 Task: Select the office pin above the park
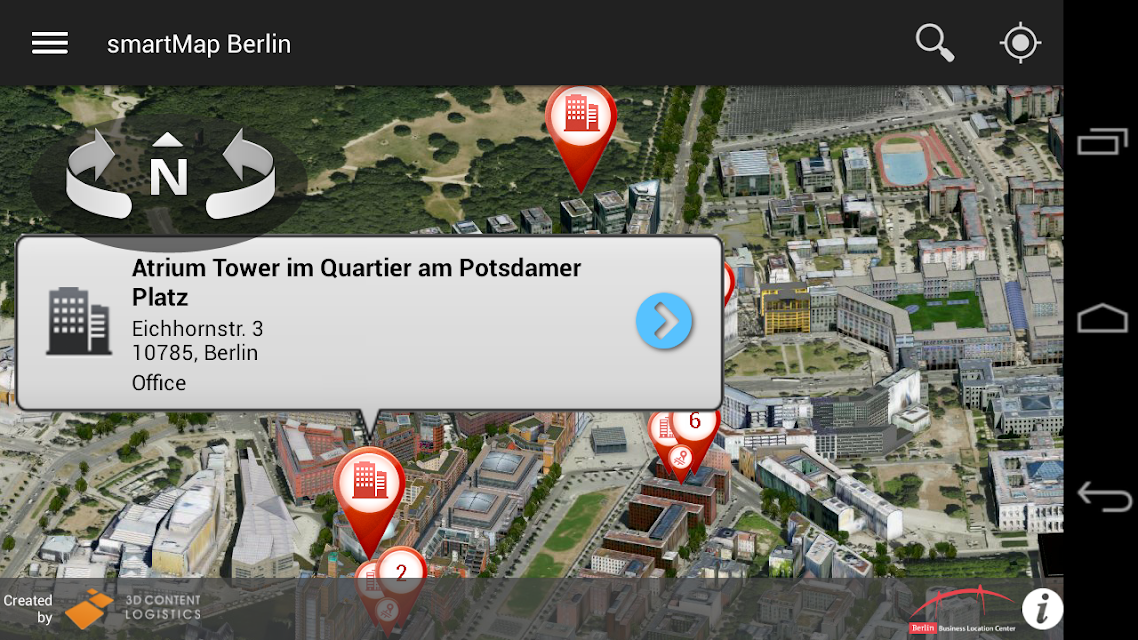click(x=581, y=131)
